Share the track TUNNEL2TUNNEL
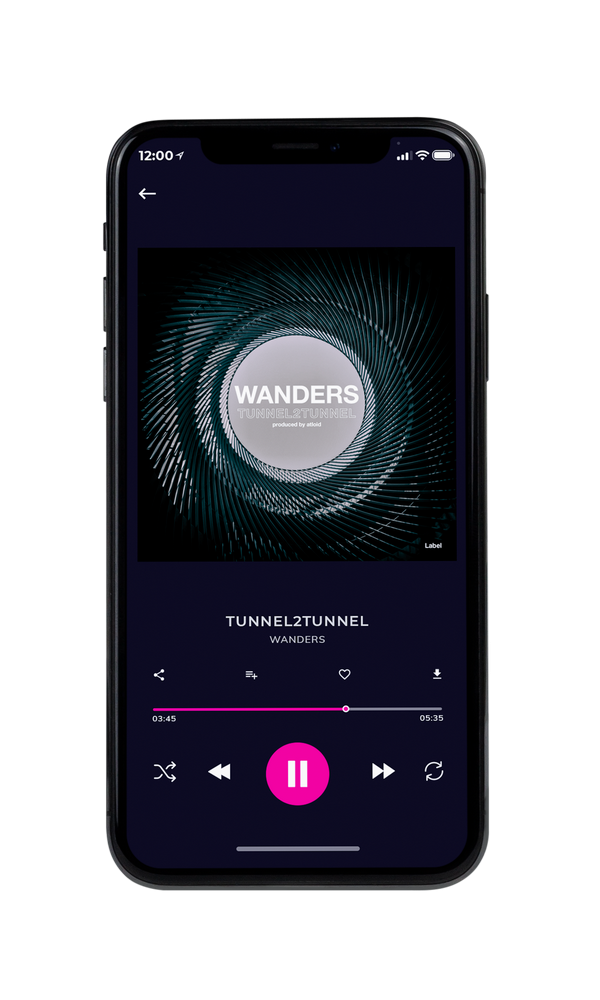Viewport: 600px width, 1000px height. coord(159,675)
